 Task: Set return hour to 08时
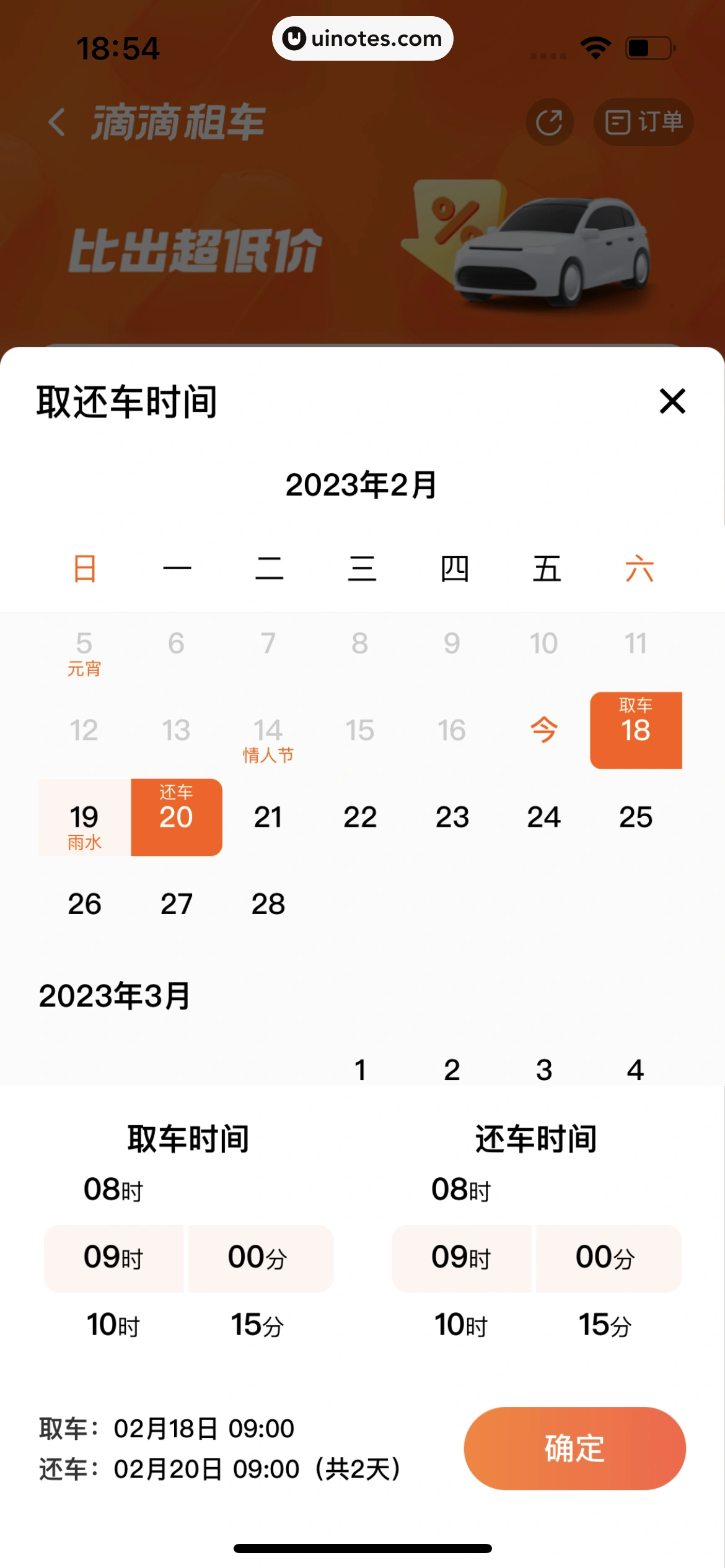461,1190
